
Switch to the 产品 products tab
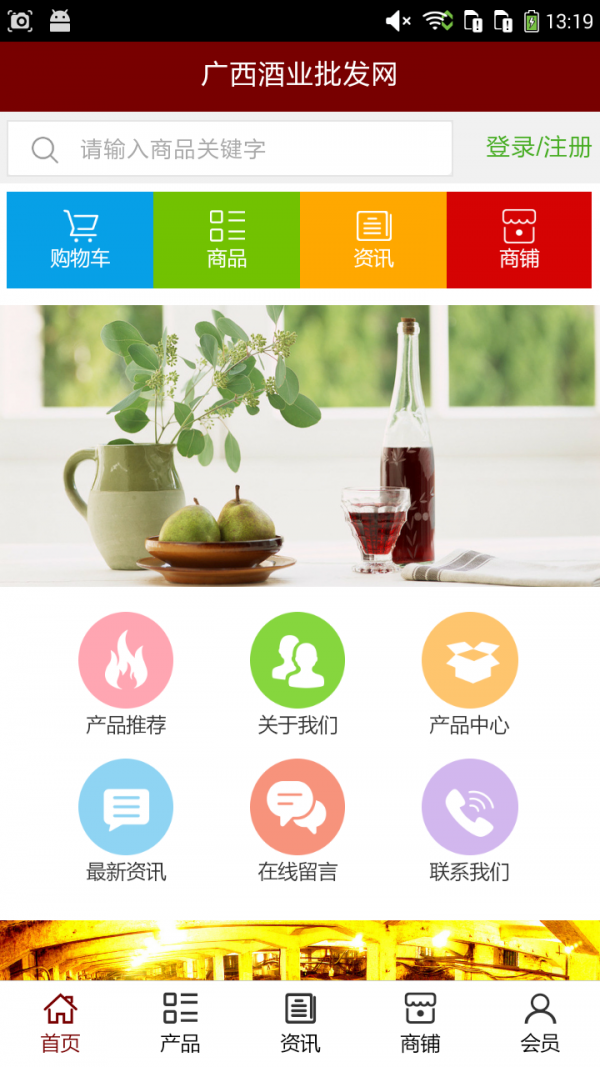[x=180, y=1023]
